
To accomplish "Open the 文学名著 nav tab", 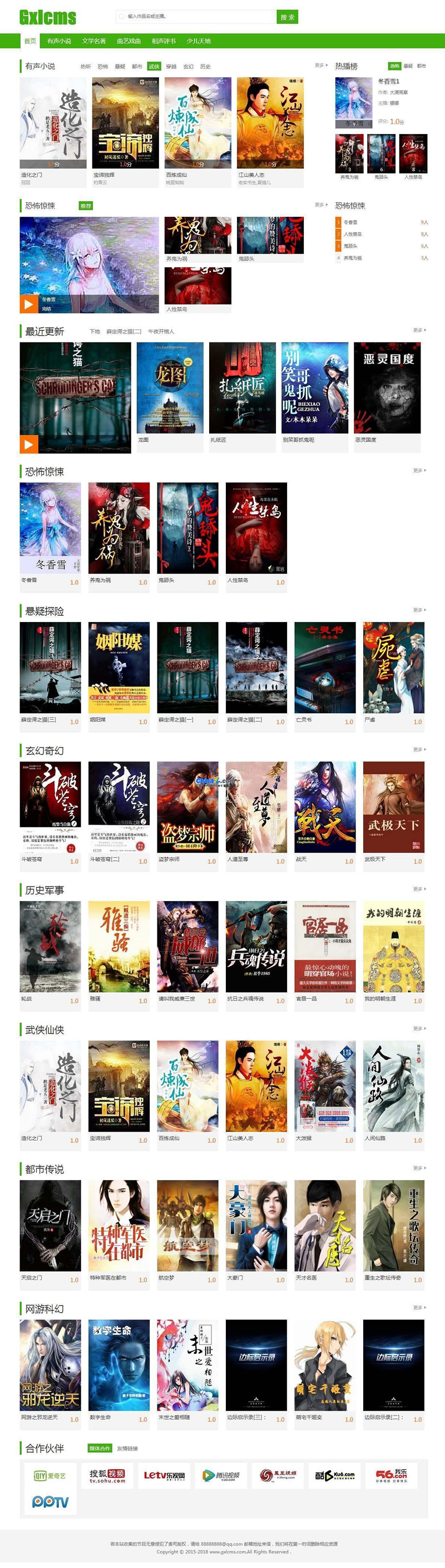I will pyautogui.click(x=94, y=41).
